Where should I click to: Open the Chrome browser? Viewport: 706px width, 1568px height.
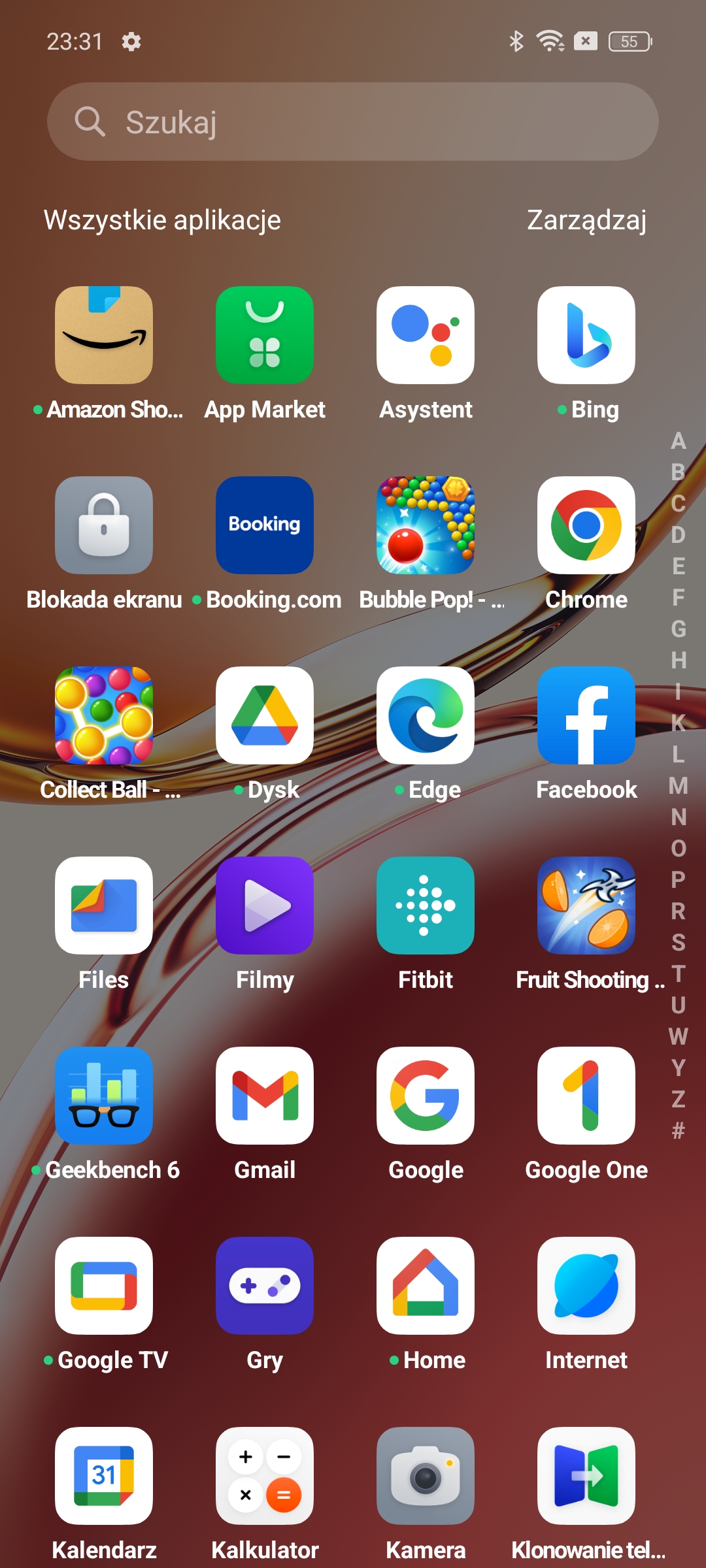coord(586,525)
